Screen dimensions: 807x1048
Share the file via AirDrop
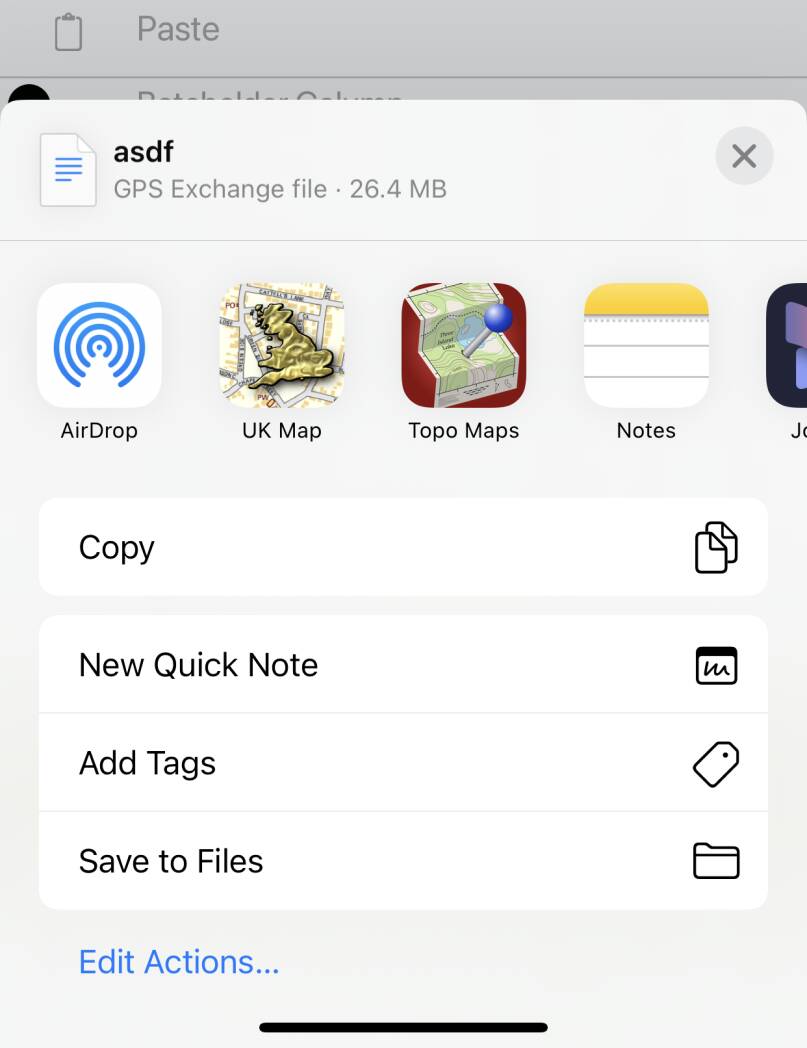pyautogui.click(x=99, y=346)
